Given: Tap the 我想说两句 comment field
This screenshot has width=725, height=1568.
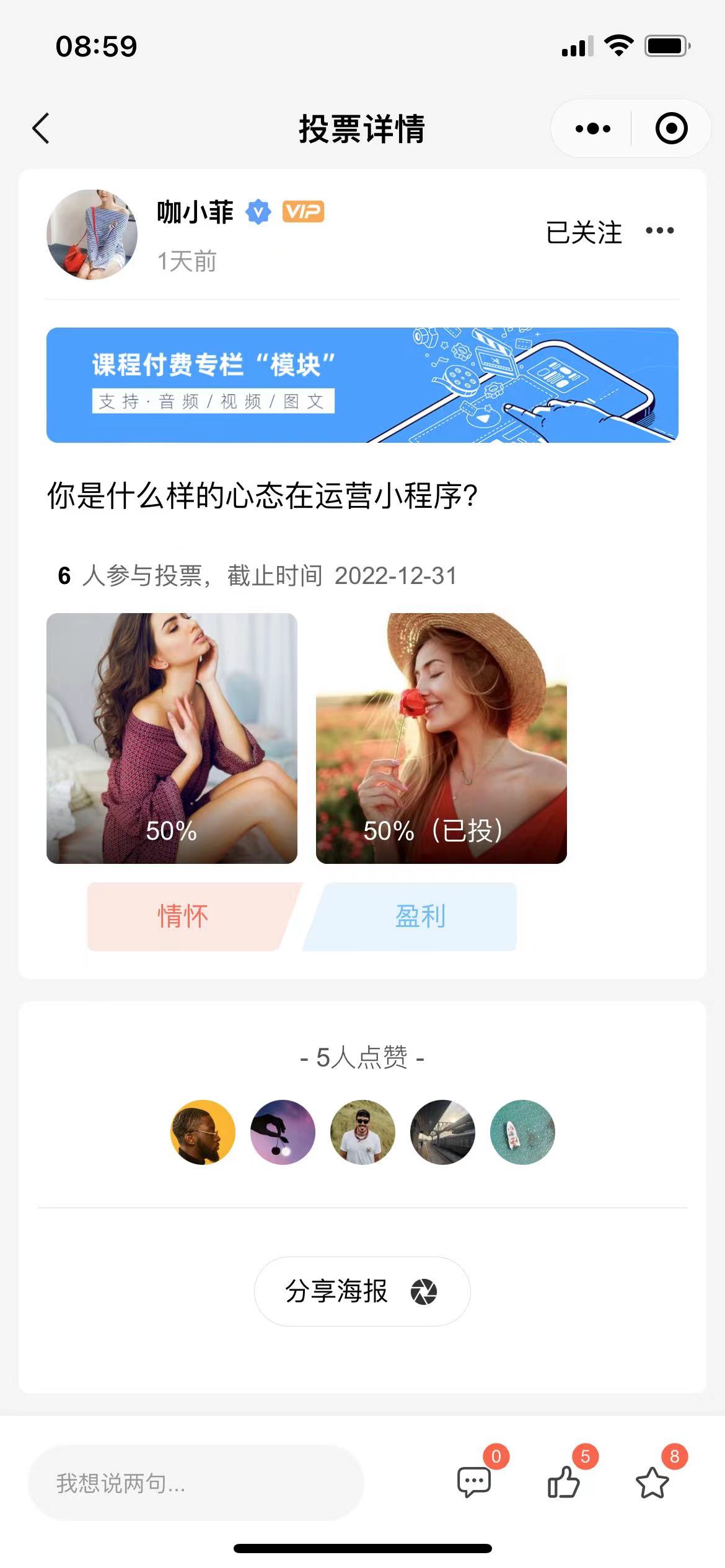Looking at the screenshot, I should [196, 1483].
